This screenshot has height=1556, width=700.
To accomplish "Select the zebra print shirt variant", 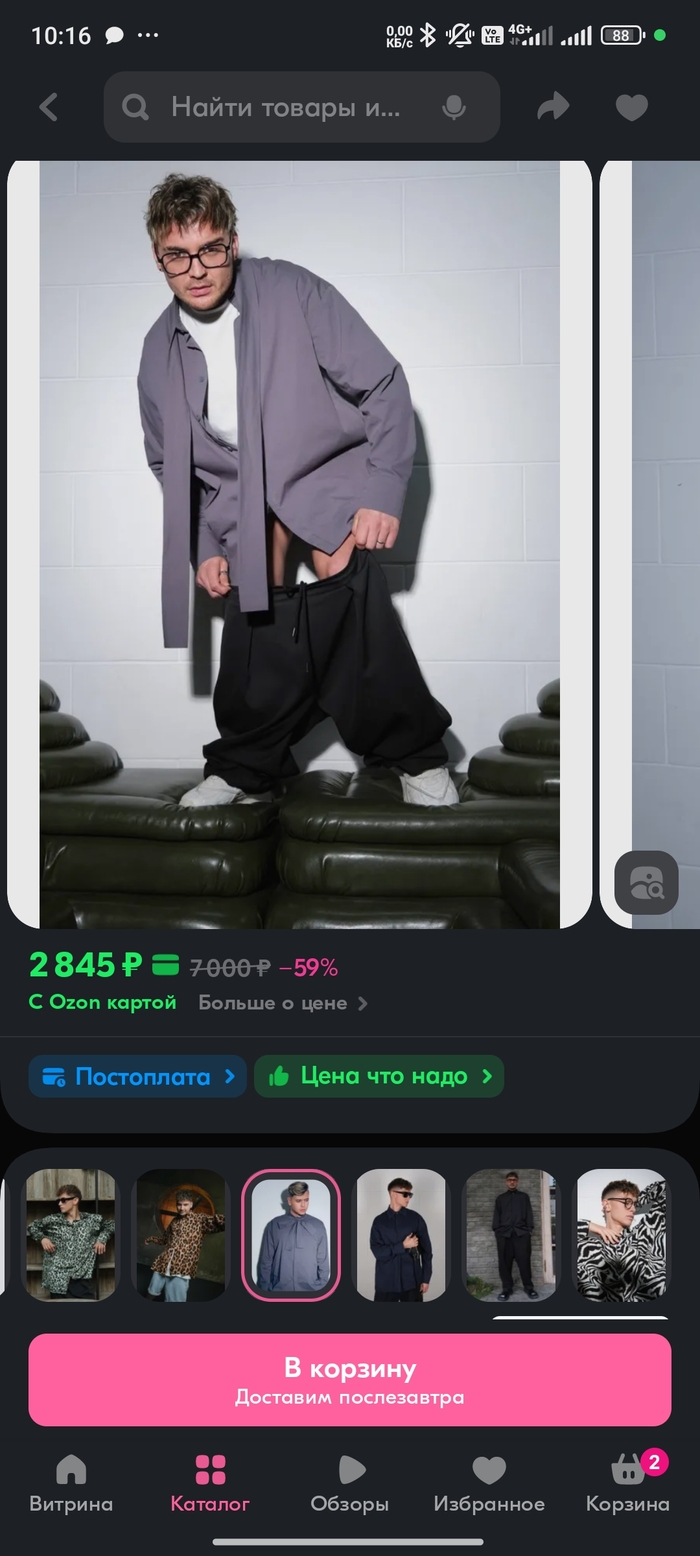I will [x=621, y=1235].
